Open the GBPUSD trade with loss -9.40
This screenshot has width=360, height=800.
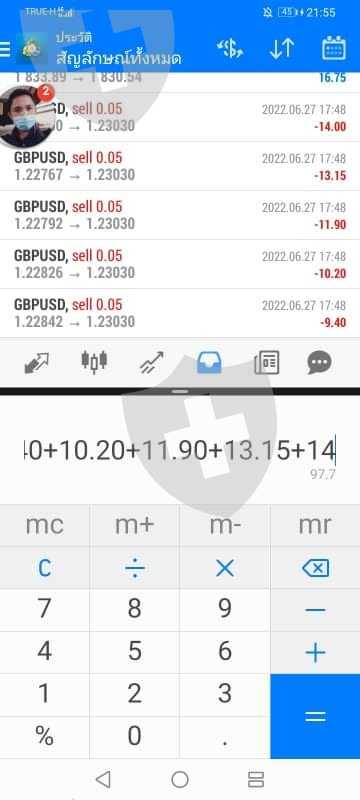pyautogui.click(x=180, y=313)
